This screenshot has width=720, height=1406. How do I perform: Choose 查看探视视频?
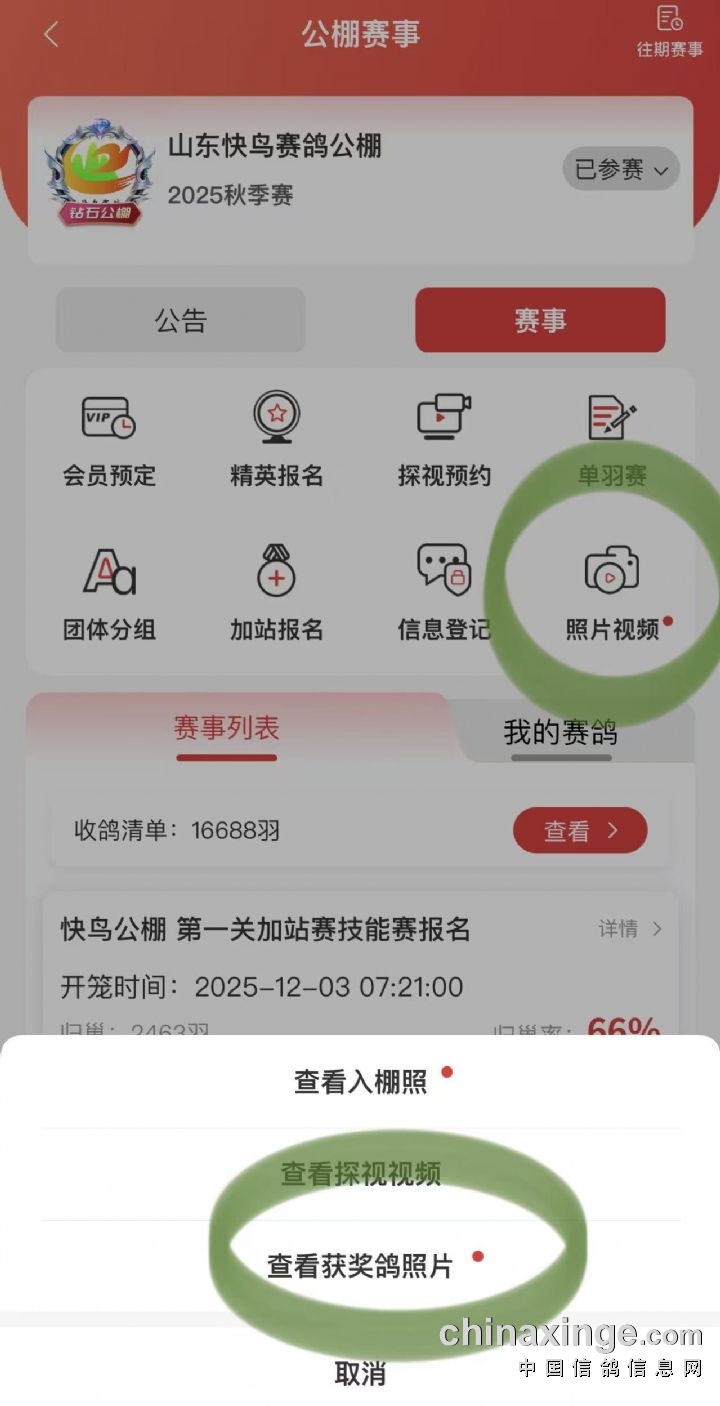click(360, 1173)
